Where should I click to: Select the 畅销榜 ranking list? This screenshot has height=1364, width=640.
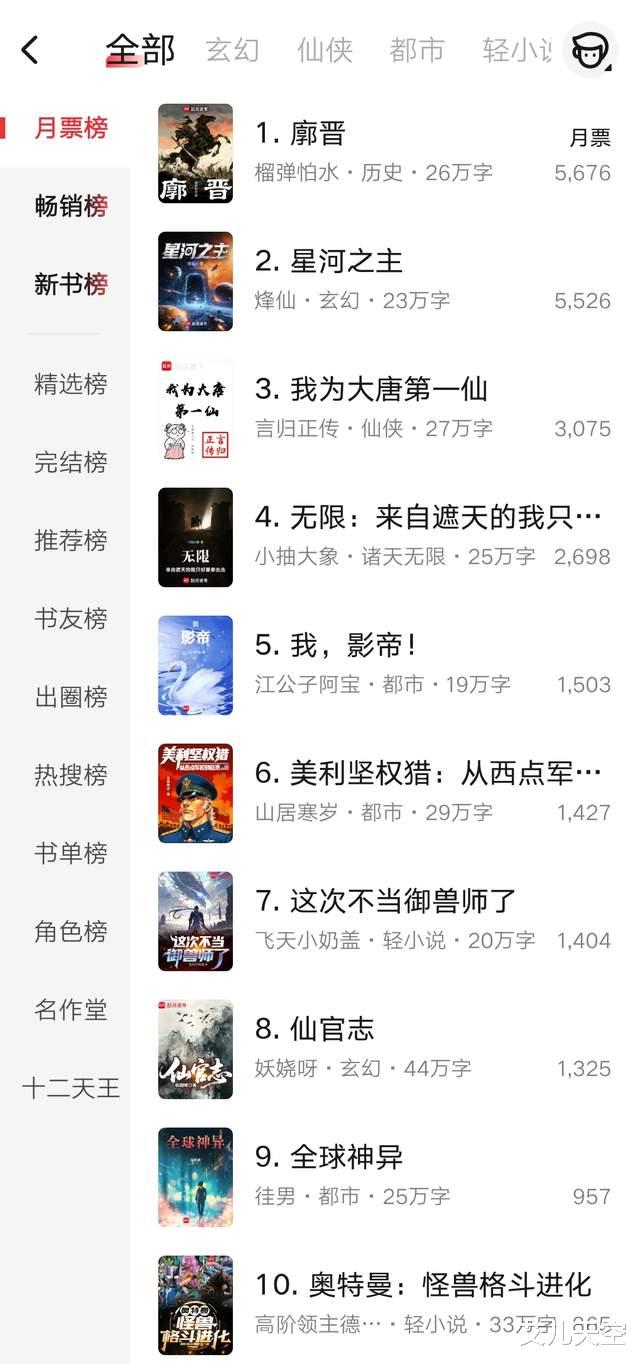click(70, 206)
